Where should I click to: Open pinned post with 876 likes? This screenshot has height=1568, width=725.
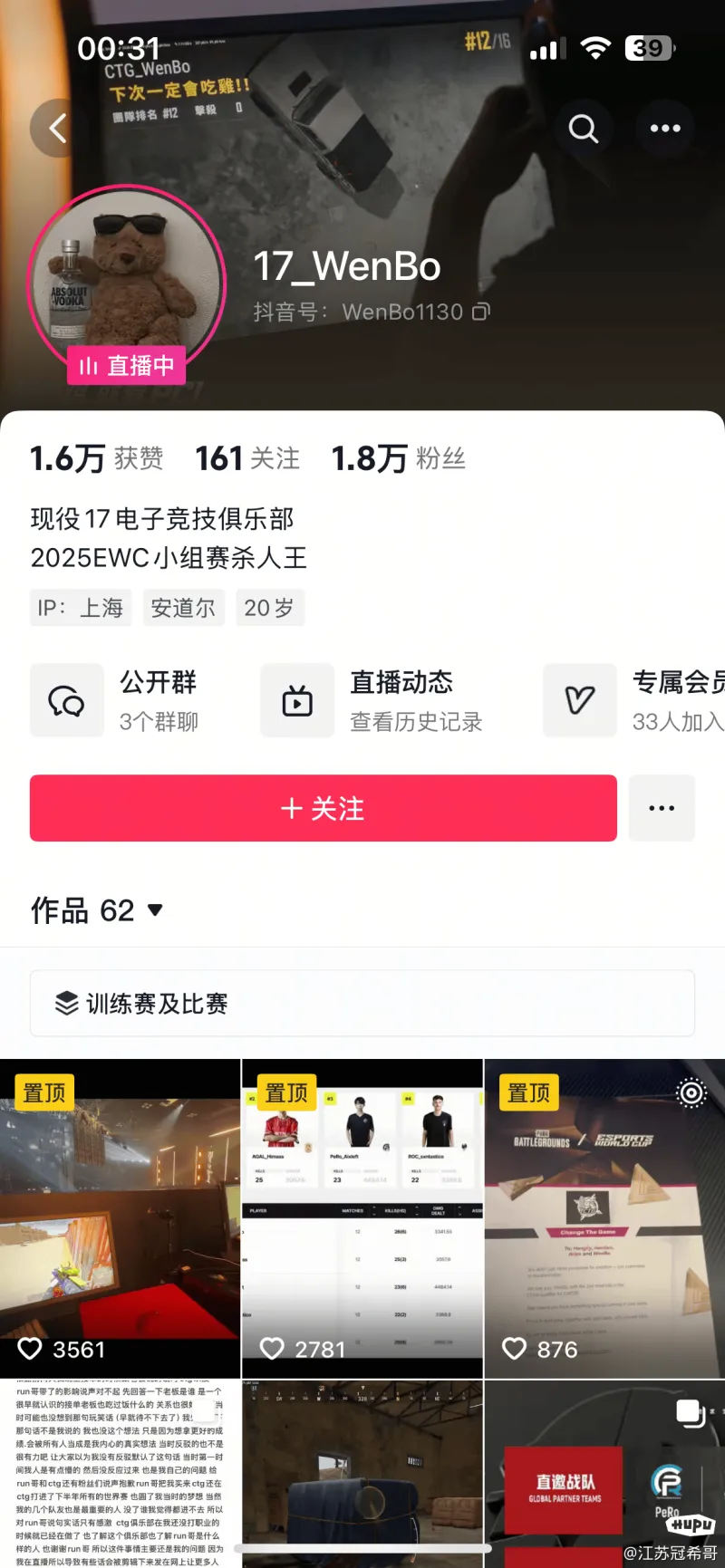click(x=604, y=1218)
